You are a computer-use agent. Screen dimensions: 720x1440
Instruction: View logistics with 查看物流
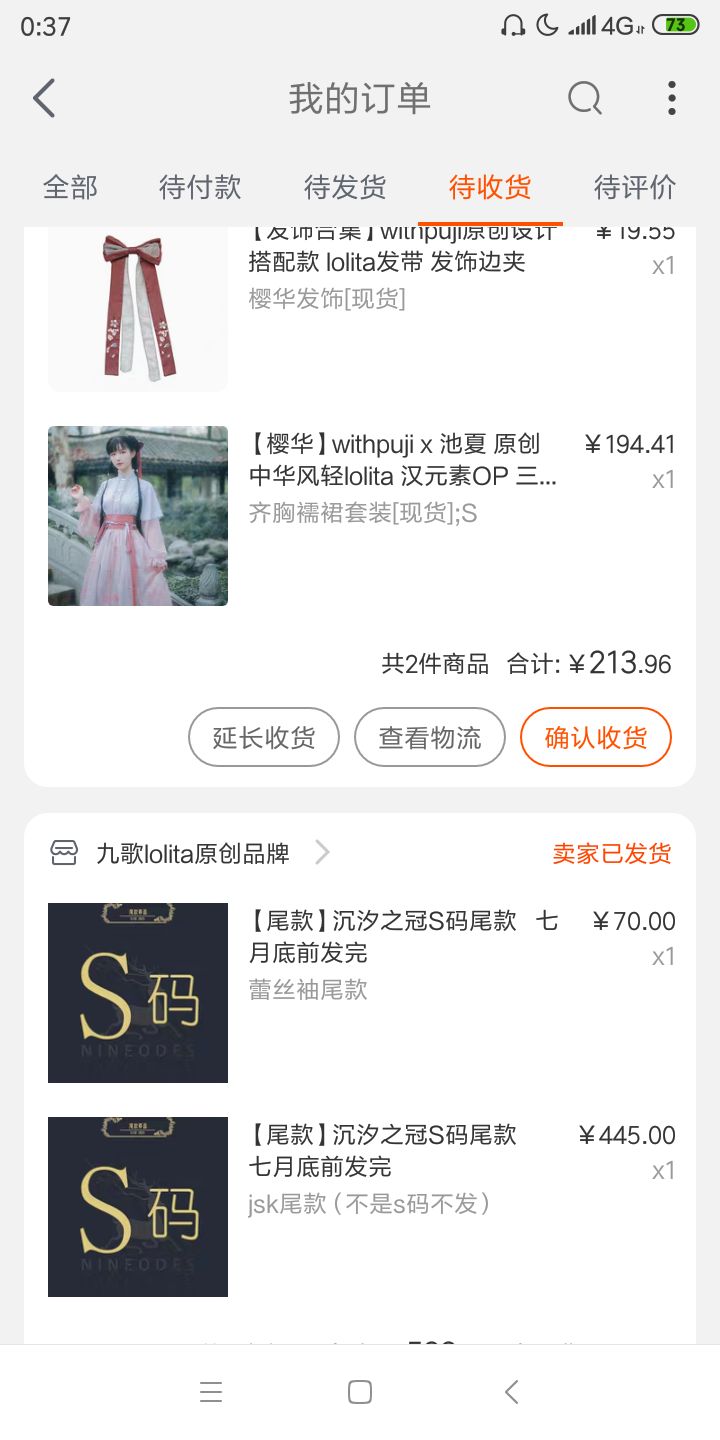pyautogui.click(x=430, y=738)
